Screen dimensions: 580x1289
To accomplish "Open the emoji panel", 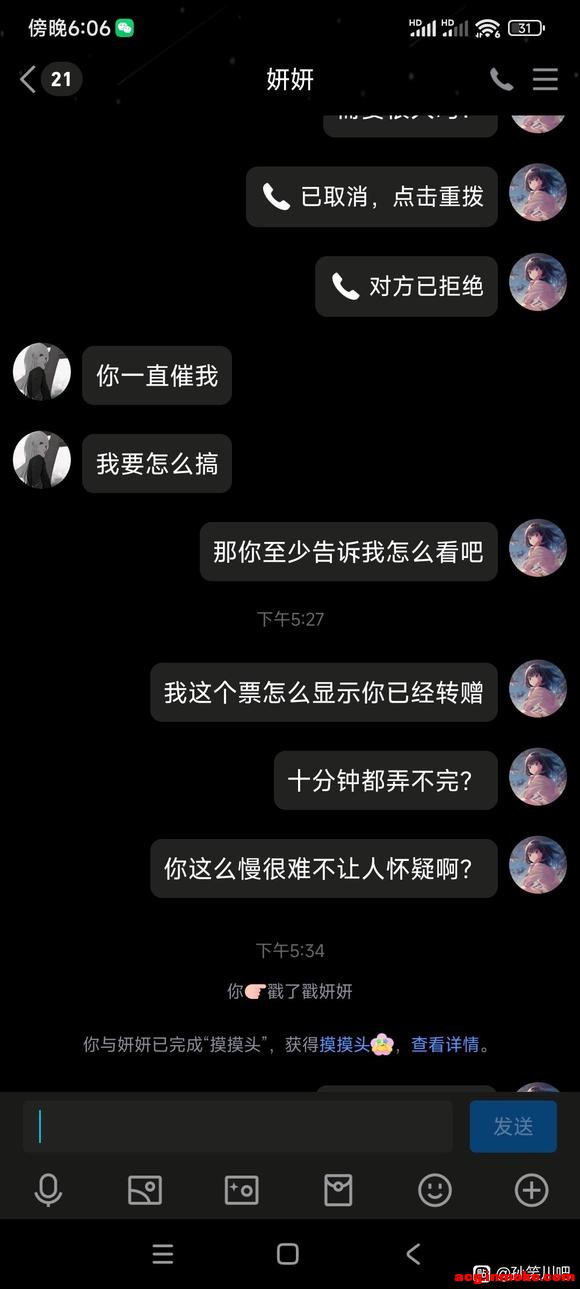I will click(435, 1190).
